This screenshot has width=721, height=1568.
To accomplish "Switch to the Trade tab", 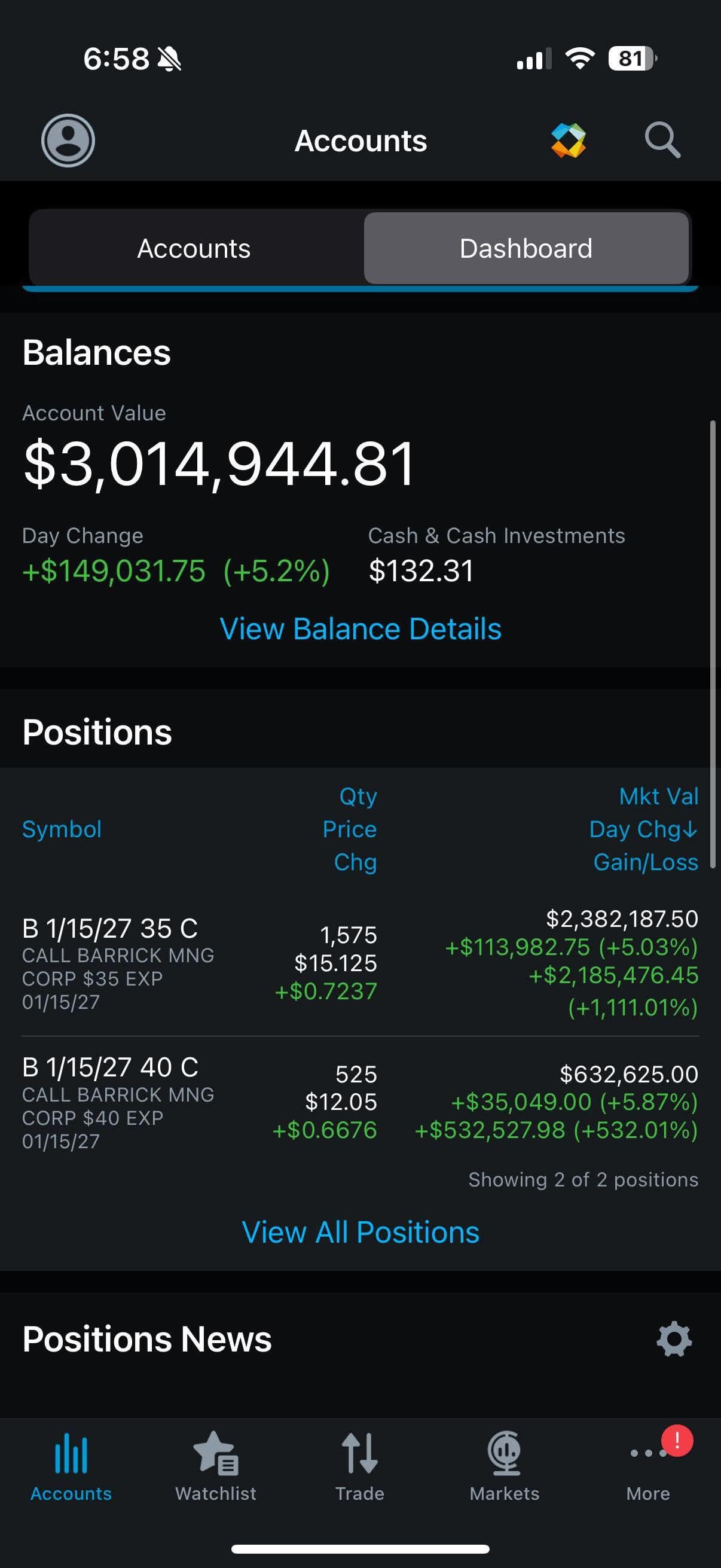I will [x=359, y=1466].
